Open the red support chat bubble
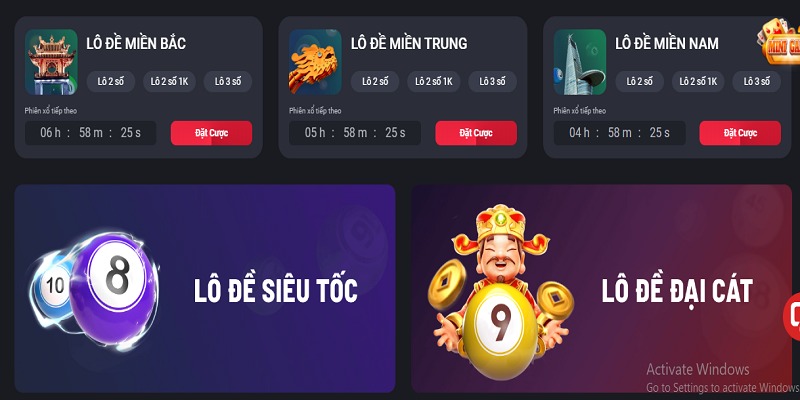This screenshot has height=400, width=800. pos(792,315)
